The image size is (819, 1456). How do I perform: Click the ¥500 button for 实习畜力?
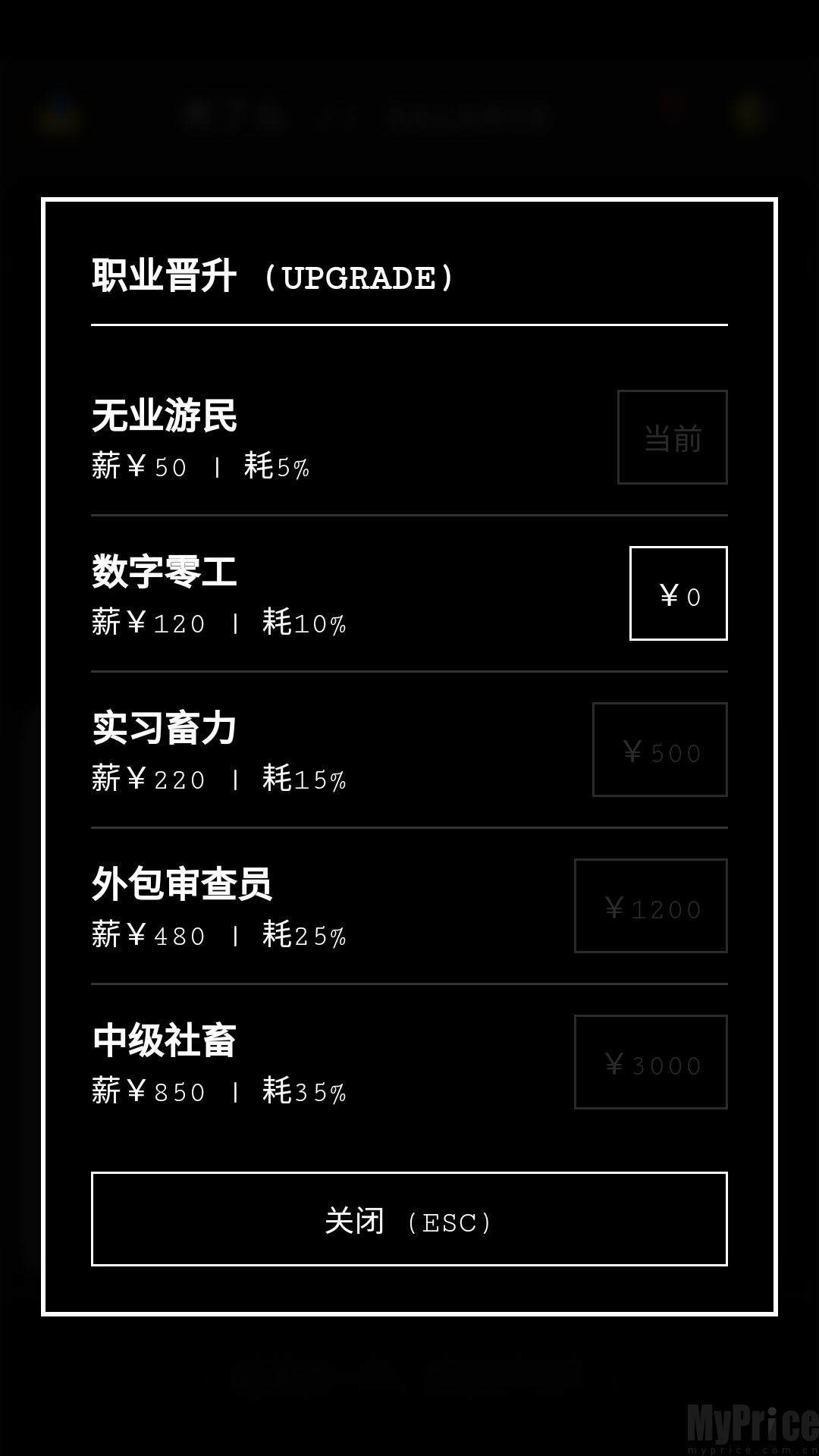(x=661, y=750)
